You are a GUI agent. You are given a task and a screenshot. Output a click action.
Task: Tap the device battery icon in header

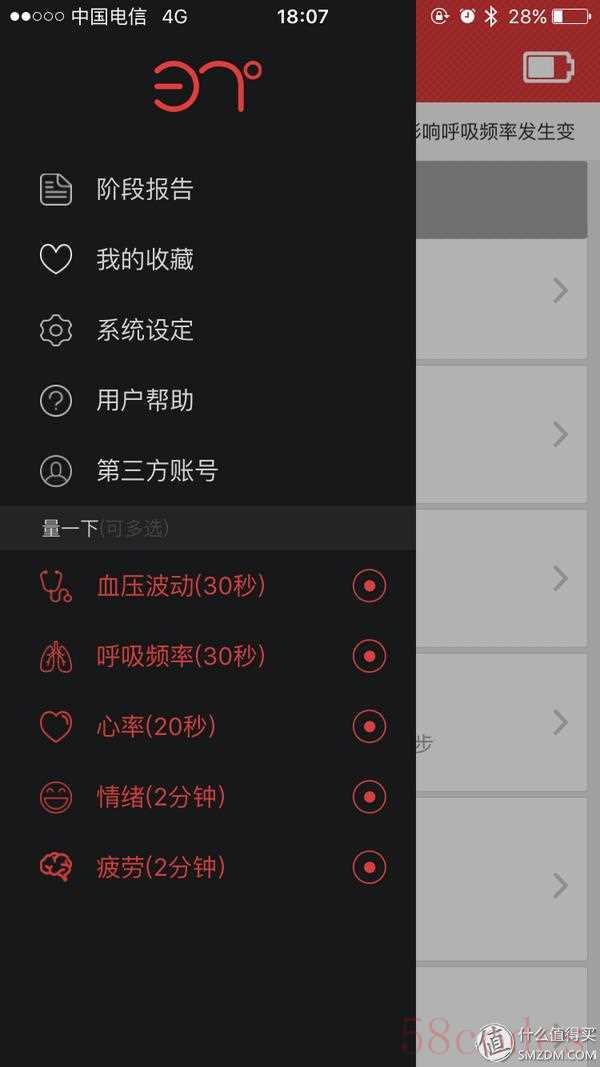(548, 67)
